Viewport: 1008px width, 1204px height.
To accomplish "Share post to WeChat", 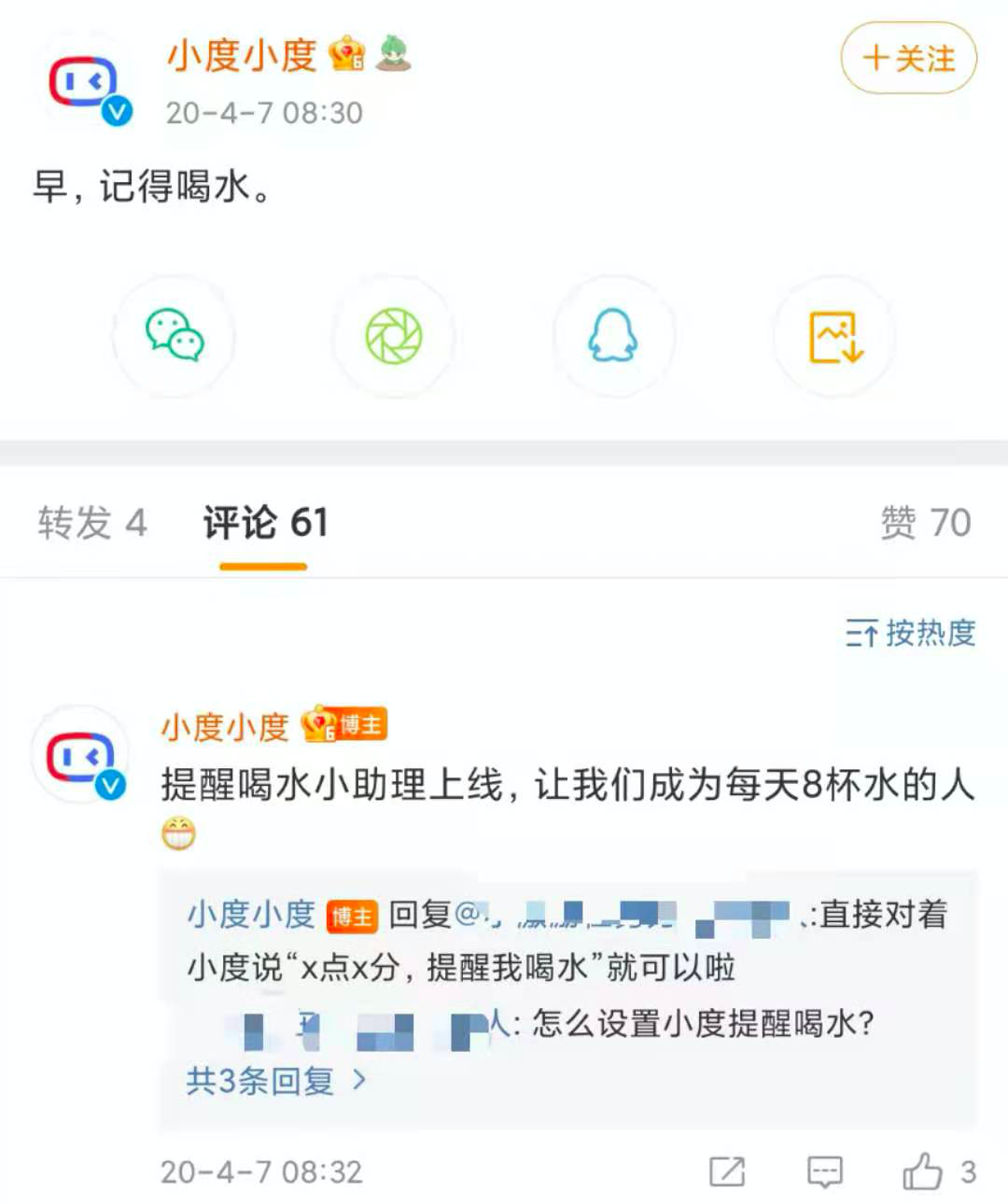I will click(175, 336).
